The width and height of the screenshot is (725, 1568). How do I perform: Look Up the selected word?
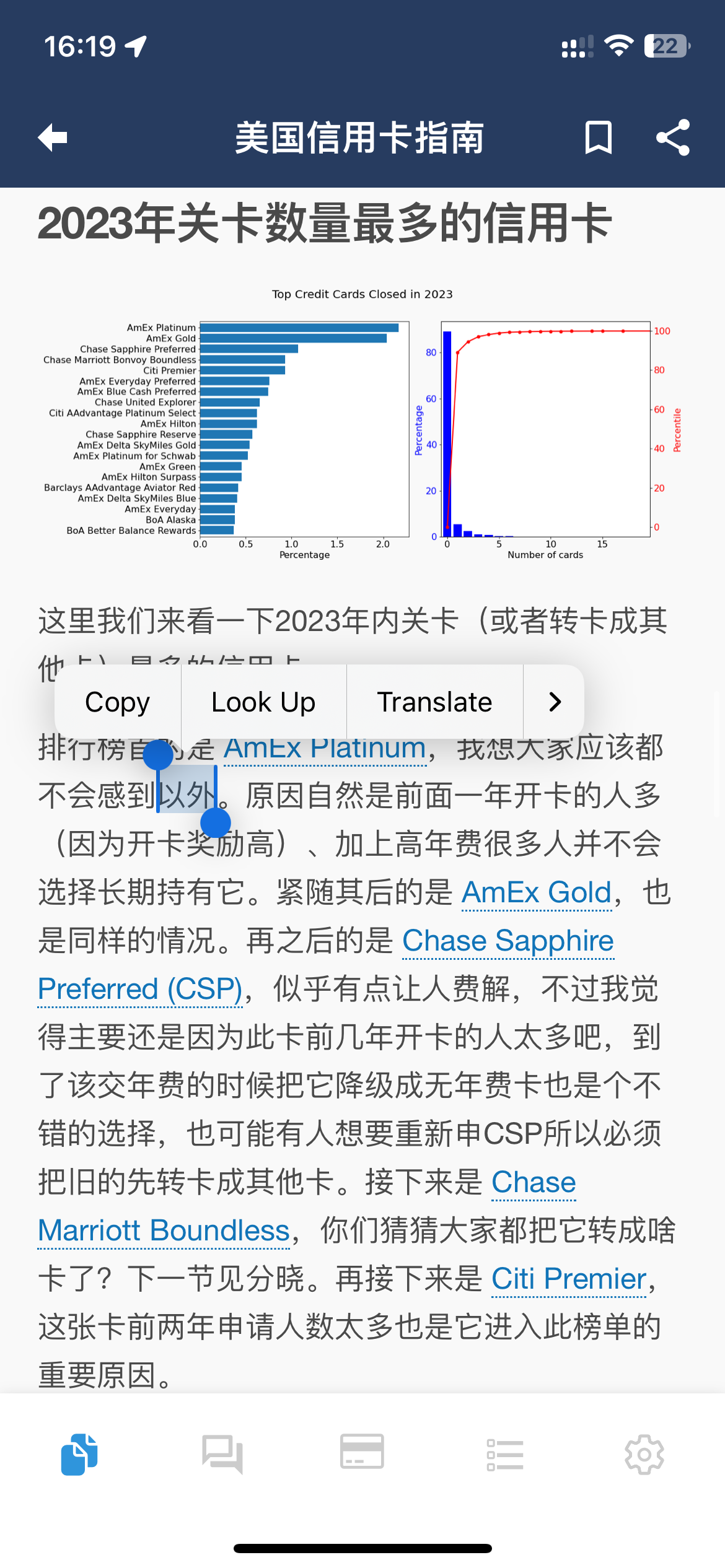click(263, 702)
